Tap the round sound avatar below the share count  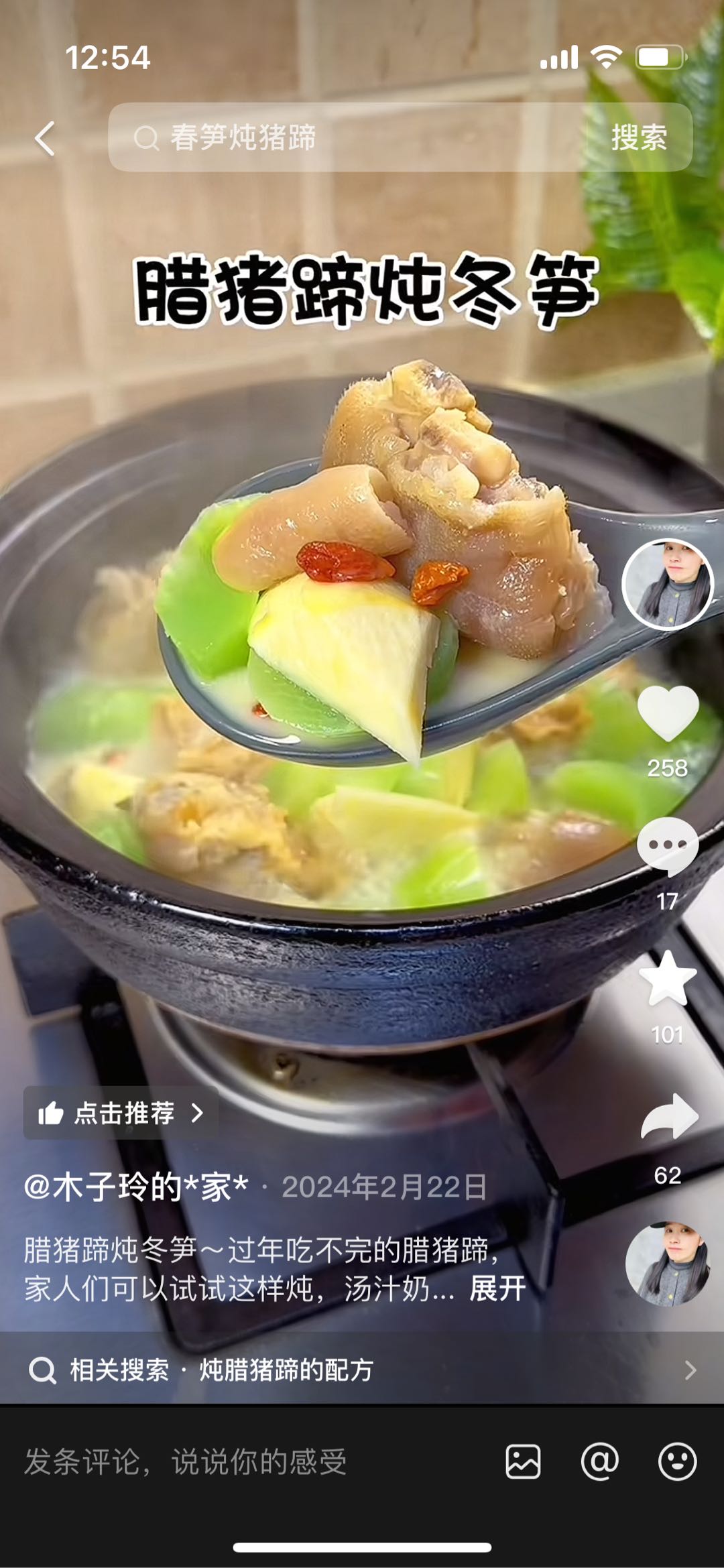(x=668, y=1264)
